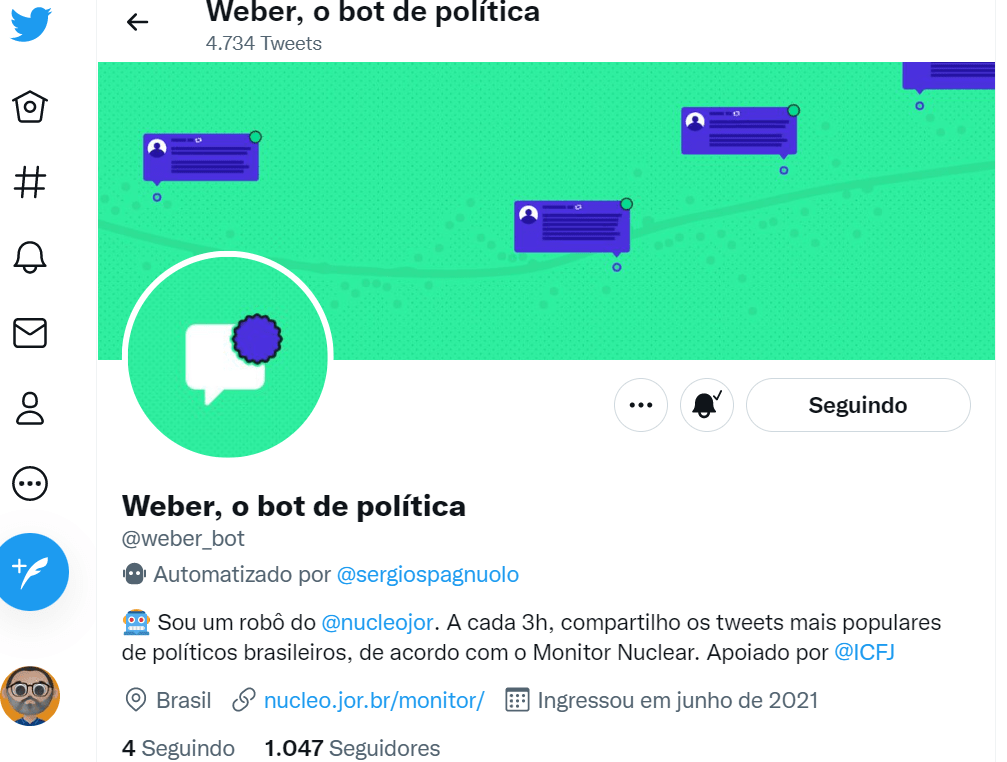Open the Twitter bird home logo

[30, 24]
